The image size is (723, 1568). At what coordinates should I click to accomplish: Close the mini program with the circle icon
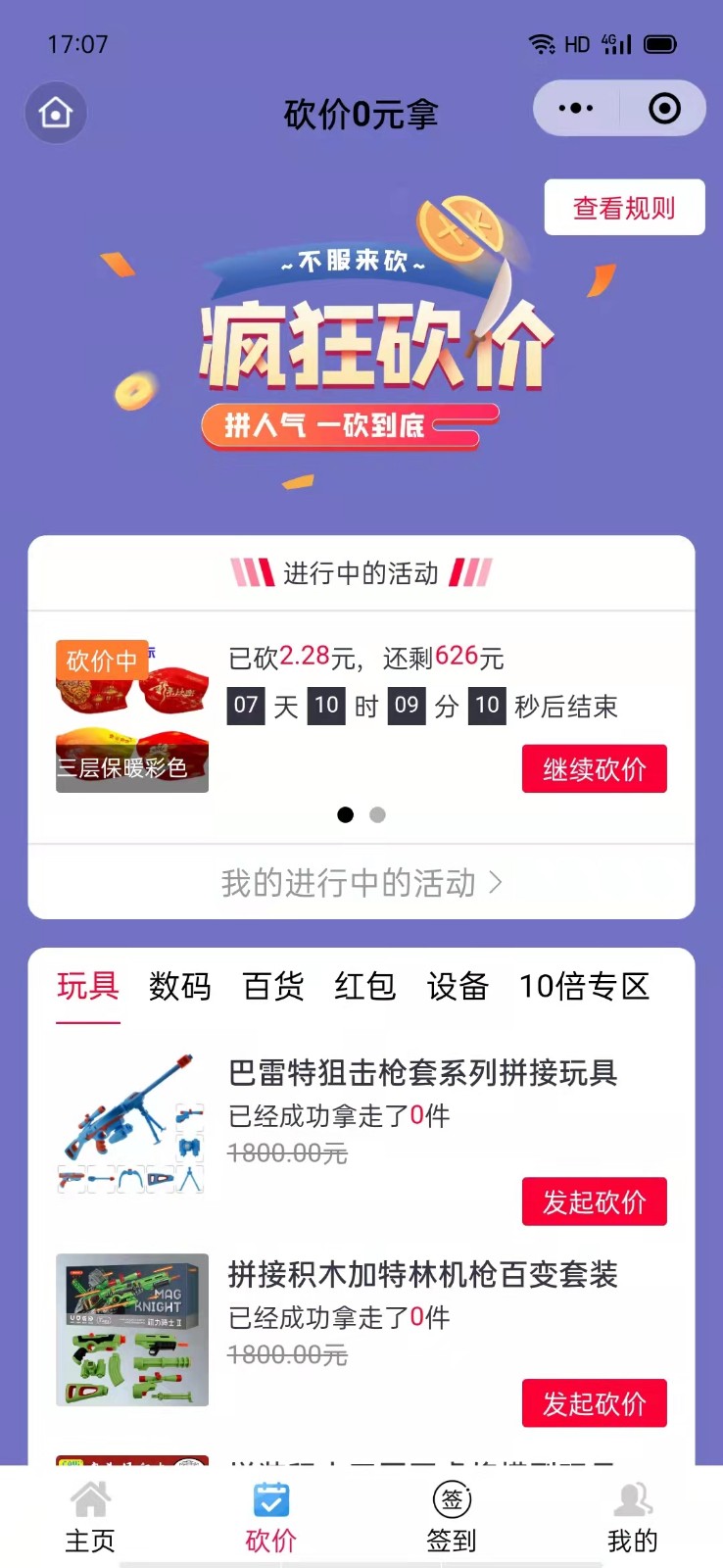pyautogui.click(x=664, y=108)
